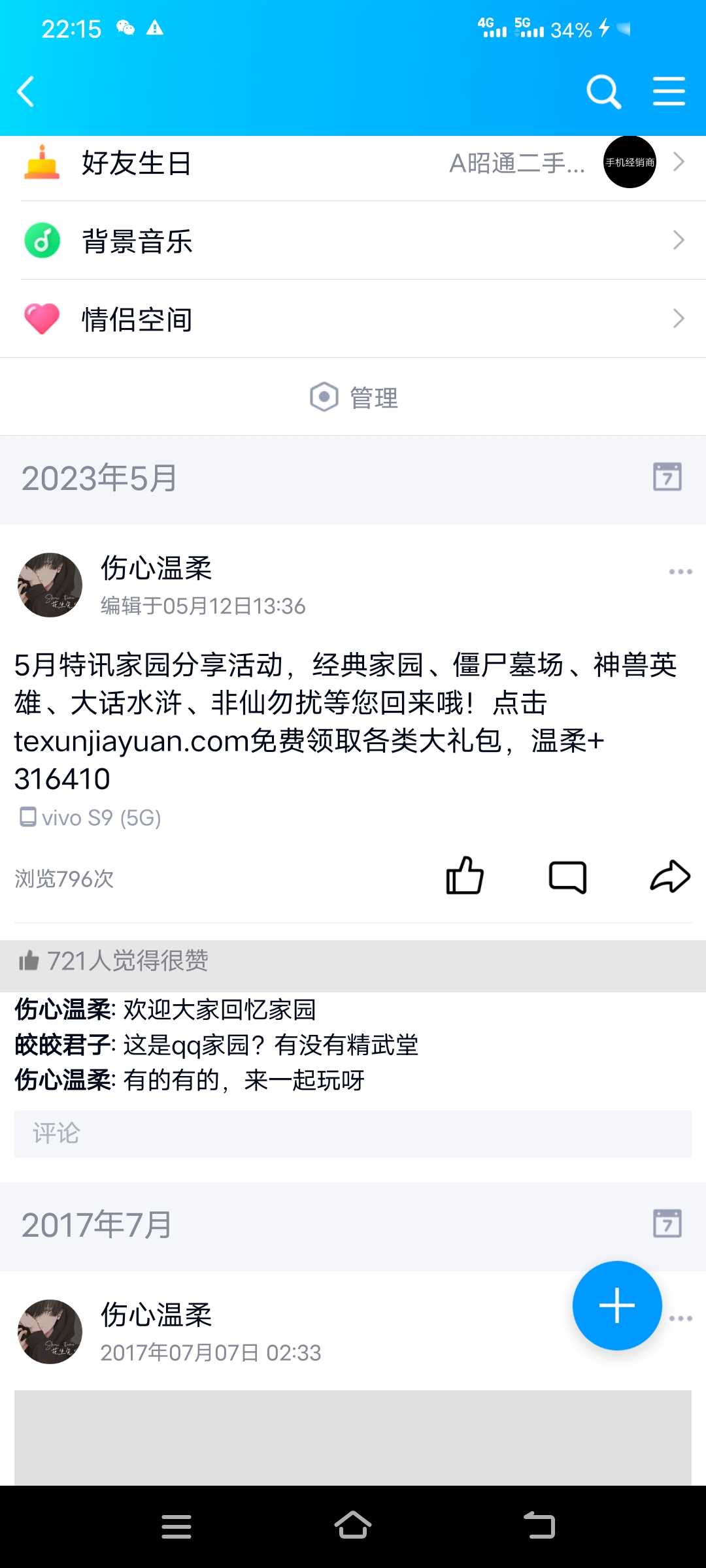
Task: Open recent apps from the navigation bar
Action: coord(176,1526)
